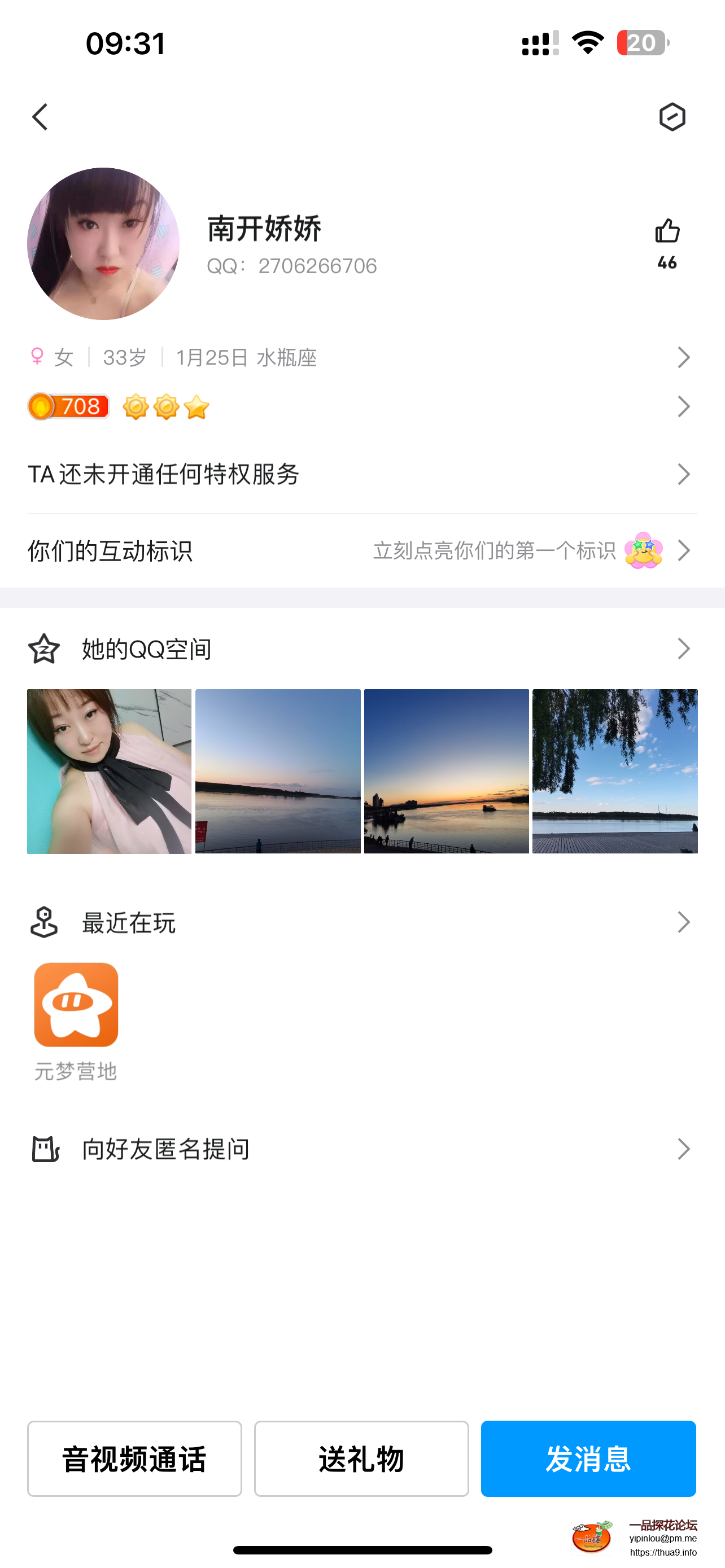
Task: Tap 发消息 to send a message
Action: pos(588,1458)
